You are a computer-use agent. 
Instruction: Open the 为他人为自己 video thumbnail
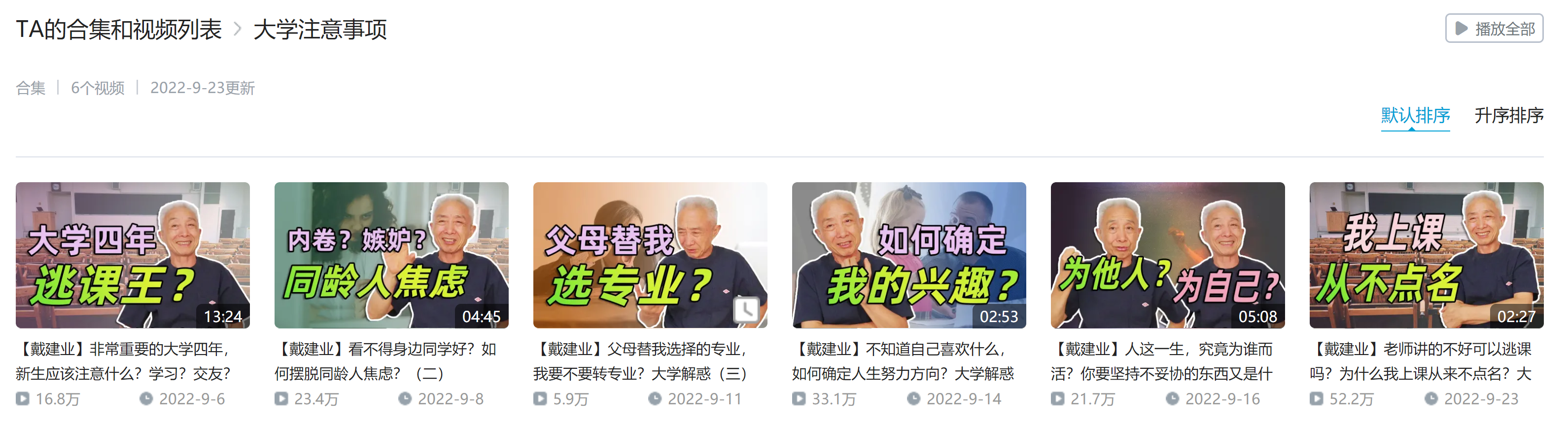click(1167, 255)
